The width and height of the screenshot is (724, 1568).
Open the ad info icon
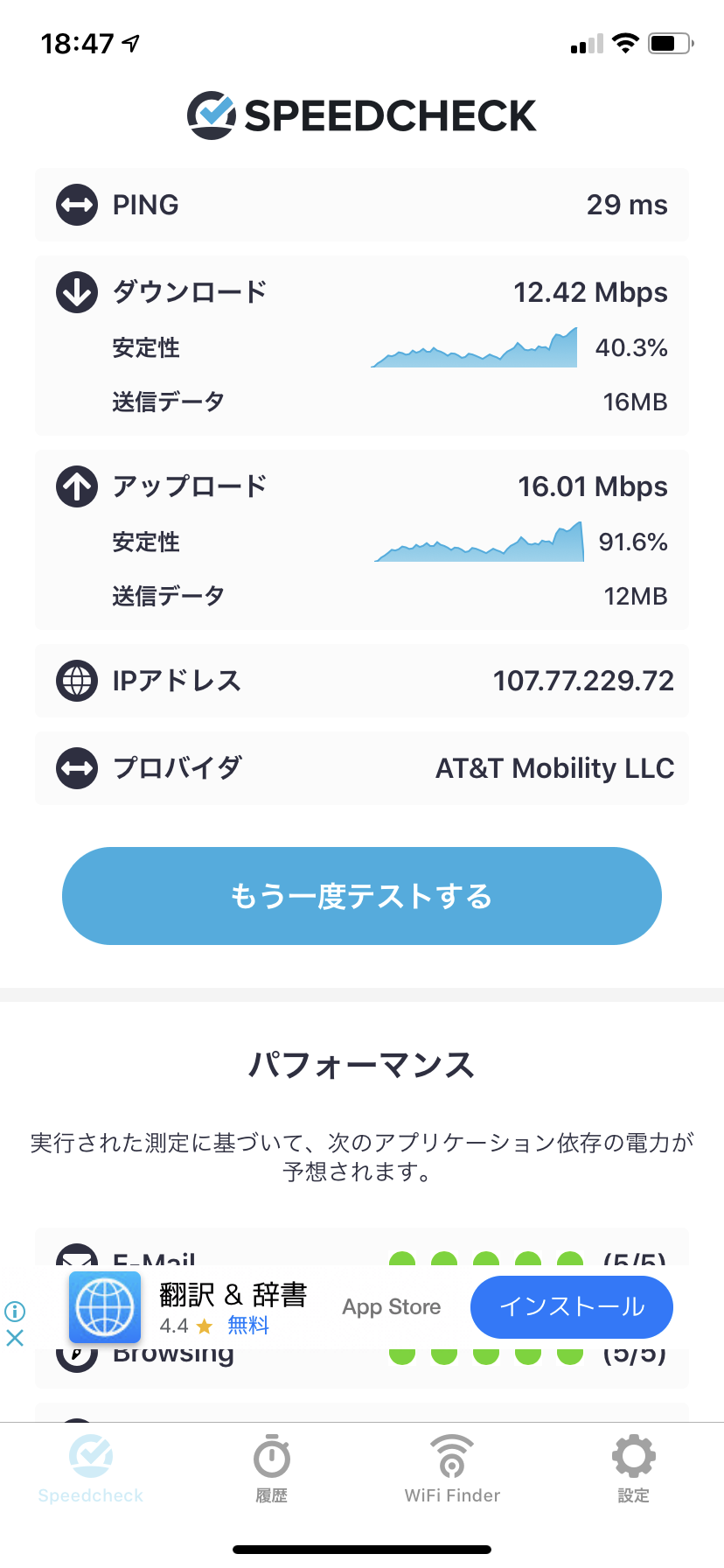pyautogui.click(x=15, y=1311)
